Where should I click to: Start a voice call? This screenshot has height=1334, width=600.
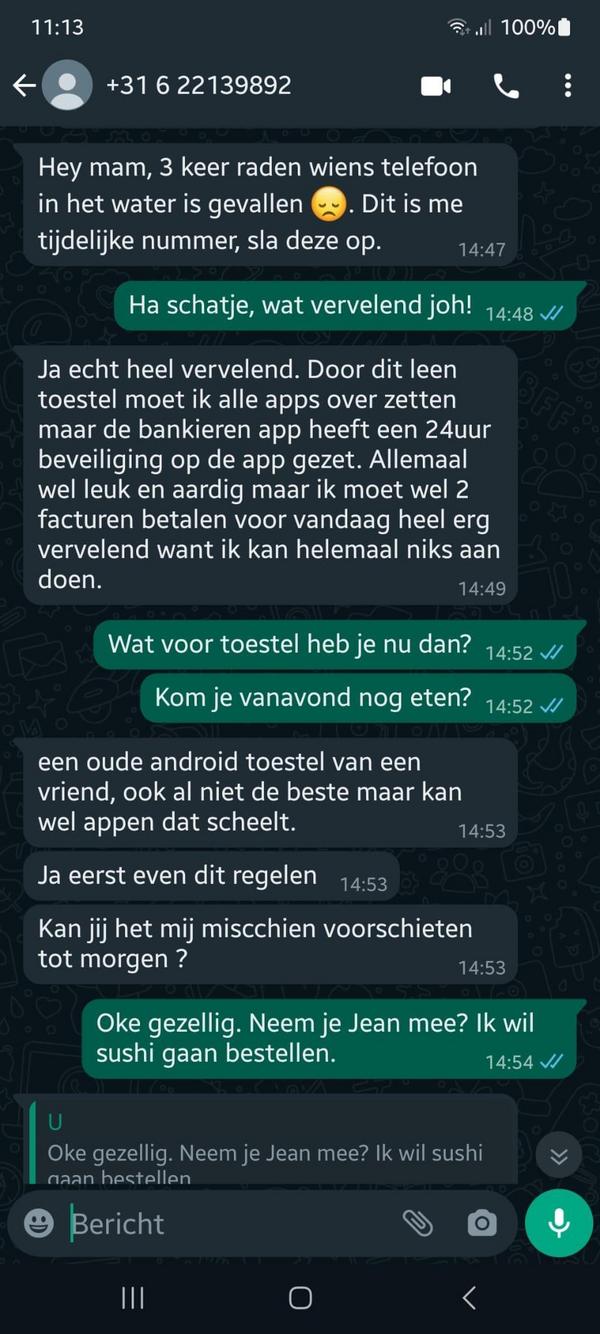point(506,86)
